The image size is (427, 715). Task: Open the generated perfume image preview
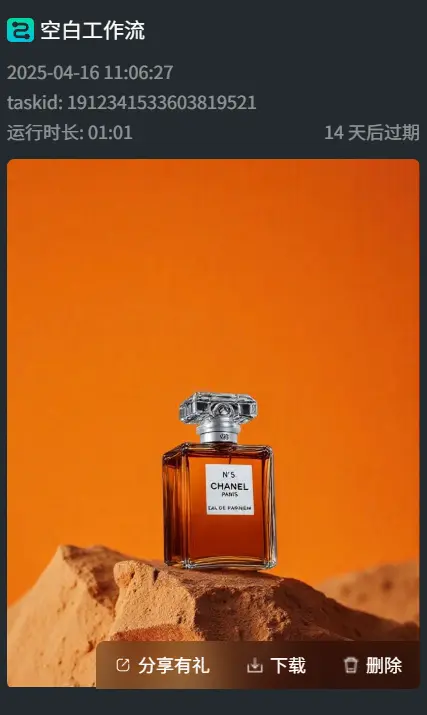pyautogui.click(x=213, y=399)
